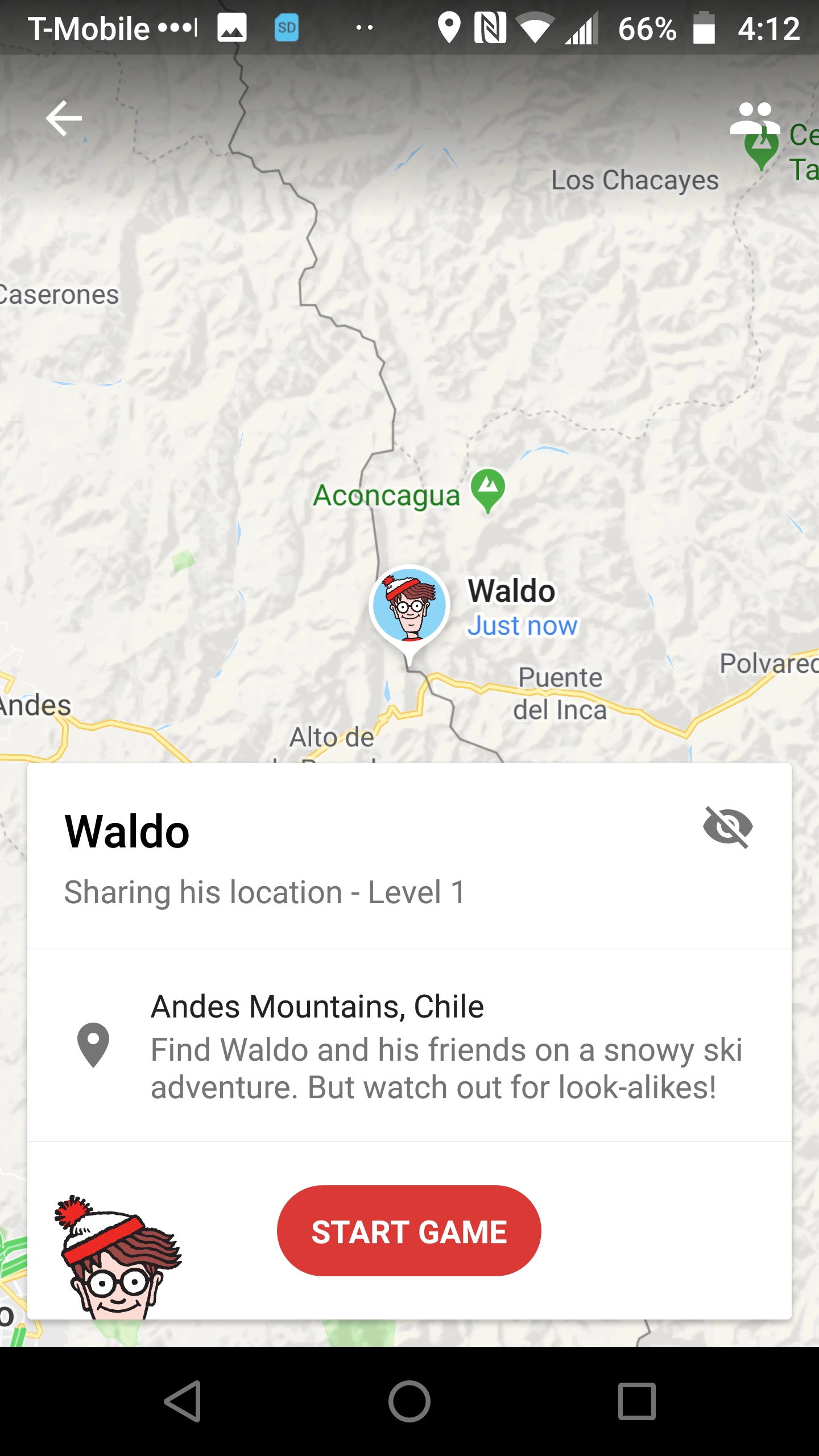The image size is (819, 1456).
Task: Start the Waldo game
Action: pos(409,1231)
